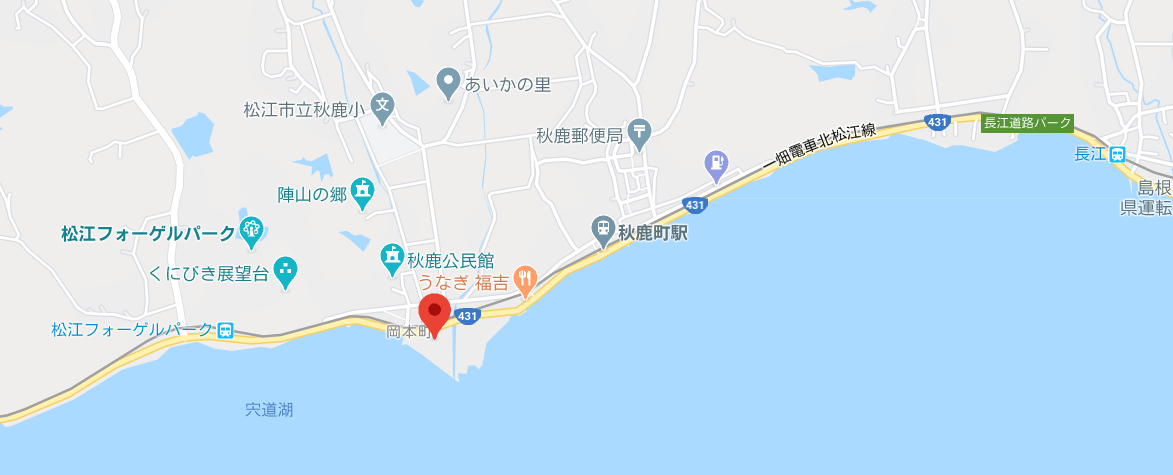Viewport: 1173px width, 475px height.
Task: Open the 長江道路パーク label
Action: coord(1027,123)
